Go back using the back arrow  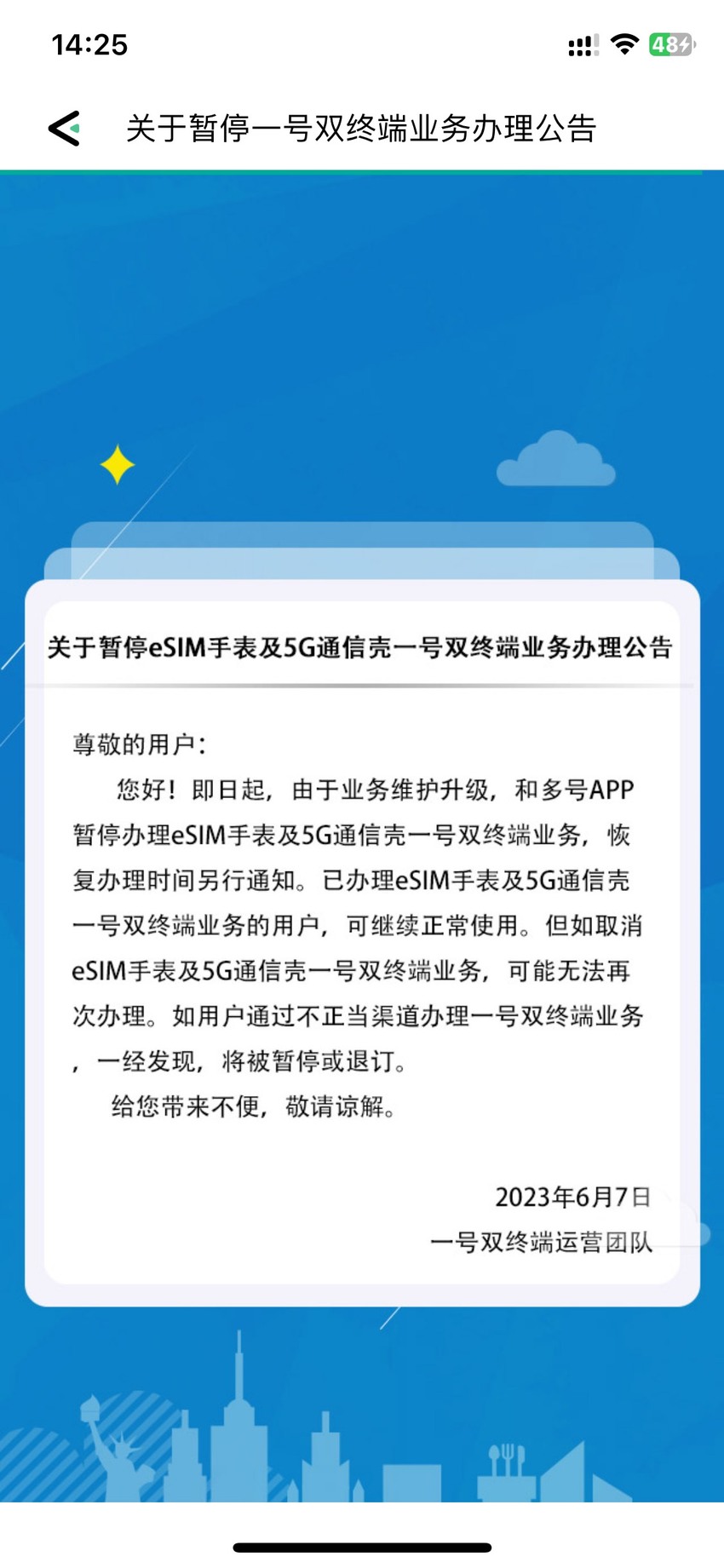[x=65, y=129]
